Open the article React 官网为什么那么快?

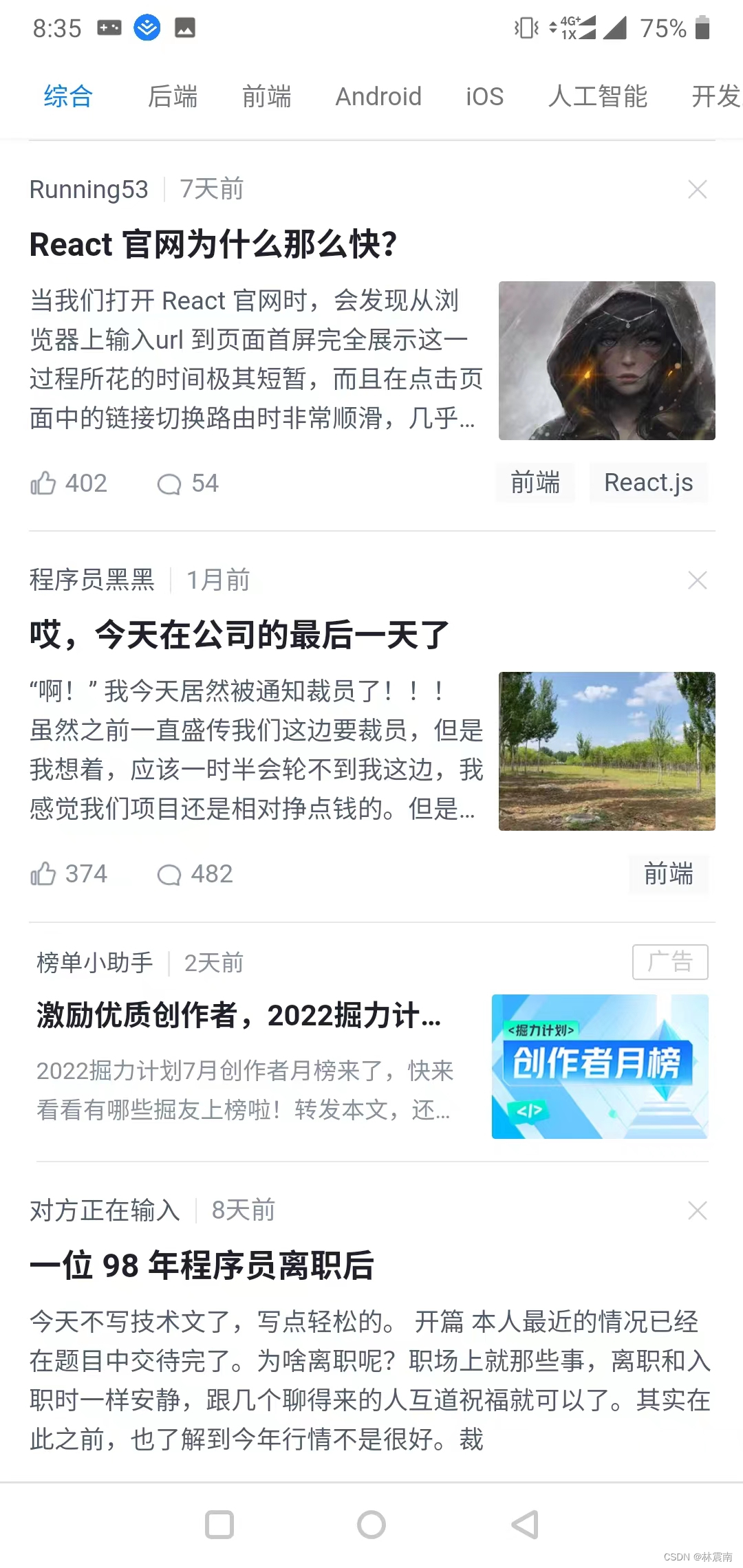tap(214, 244)
